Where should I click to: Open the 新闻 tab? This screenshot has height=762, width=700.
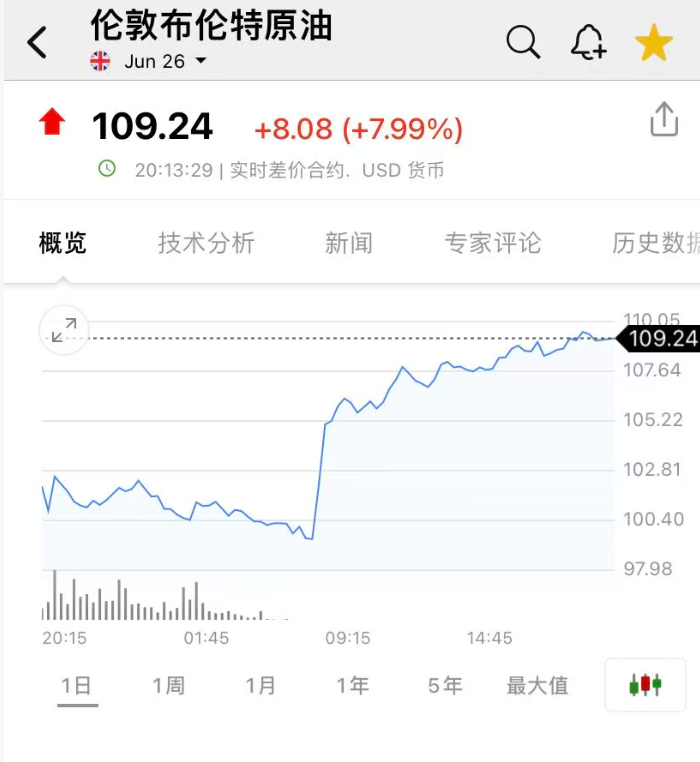pos(348,242)
